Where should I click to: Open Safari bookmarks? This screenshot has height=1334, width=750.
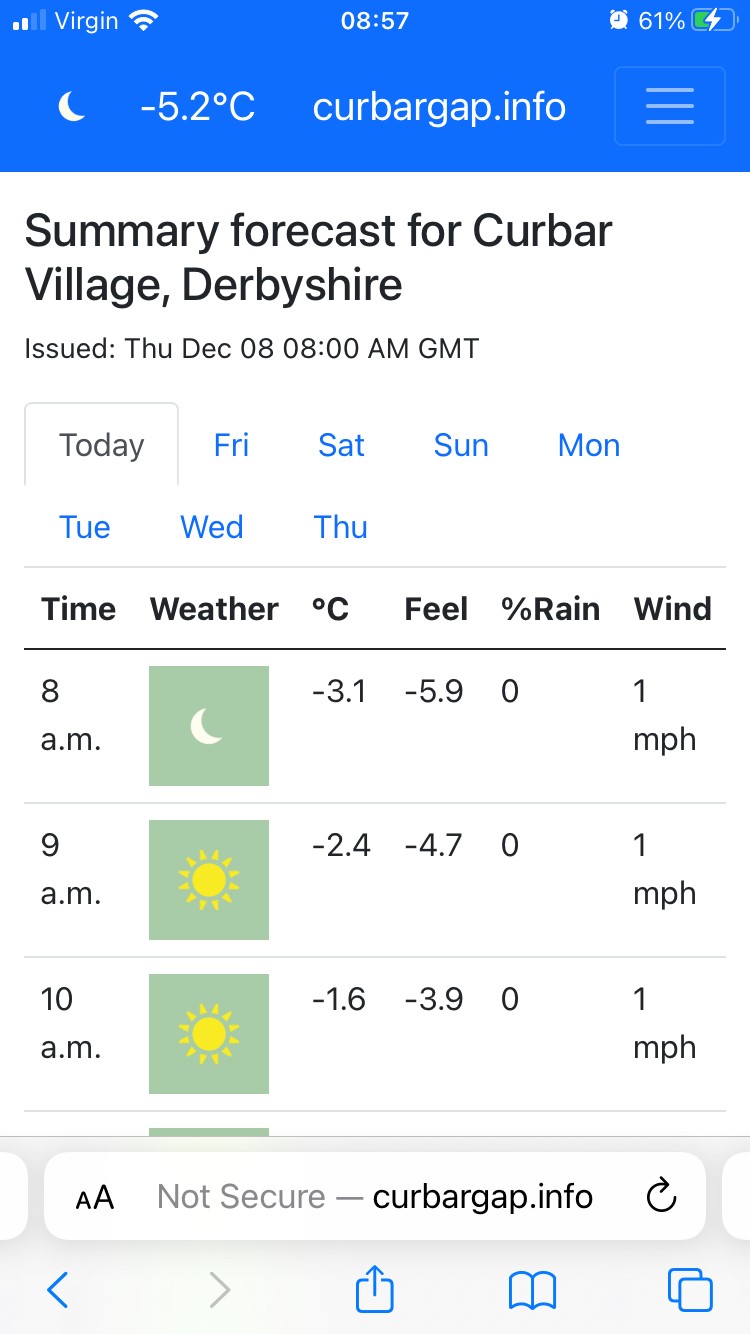532,1290
